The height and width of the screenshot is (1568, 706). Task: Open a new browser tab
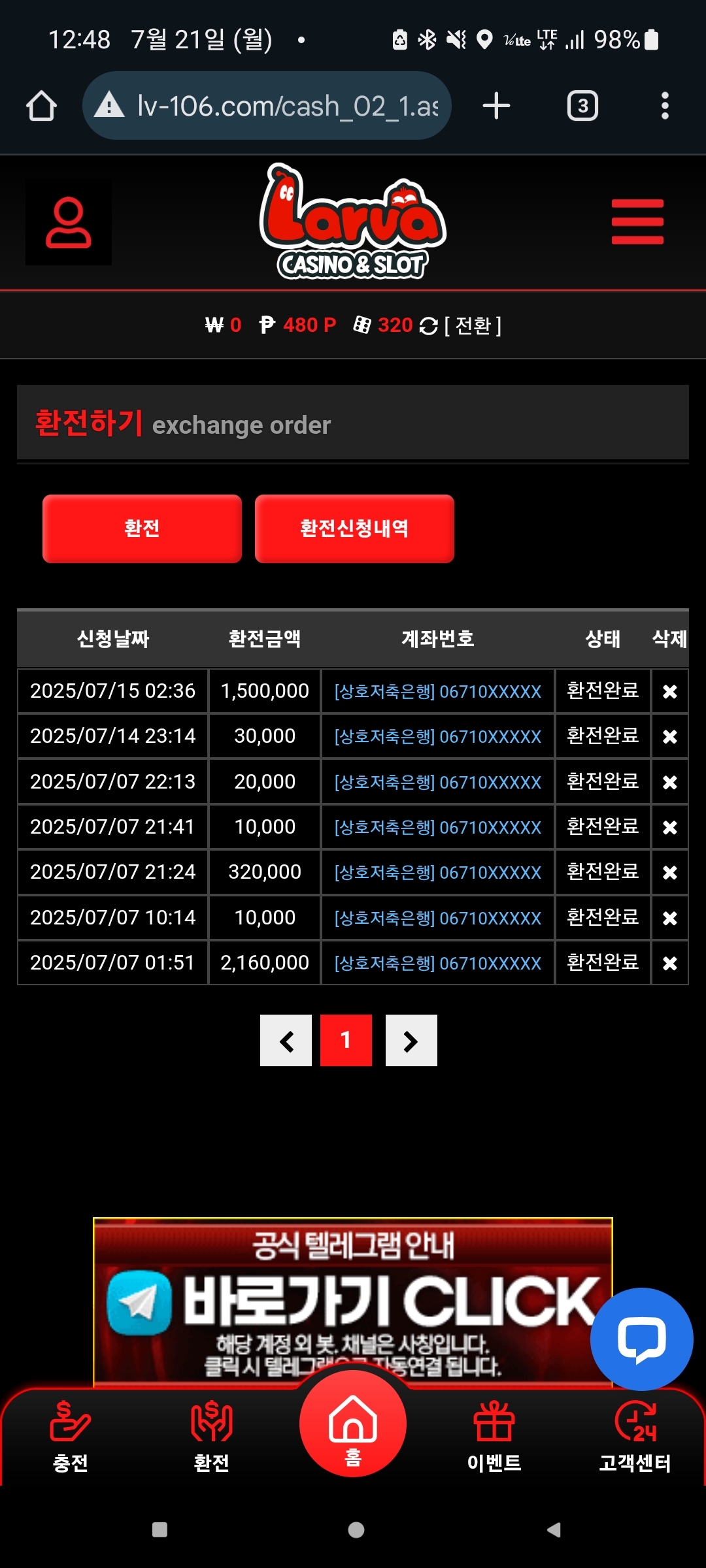click(496, 106)
